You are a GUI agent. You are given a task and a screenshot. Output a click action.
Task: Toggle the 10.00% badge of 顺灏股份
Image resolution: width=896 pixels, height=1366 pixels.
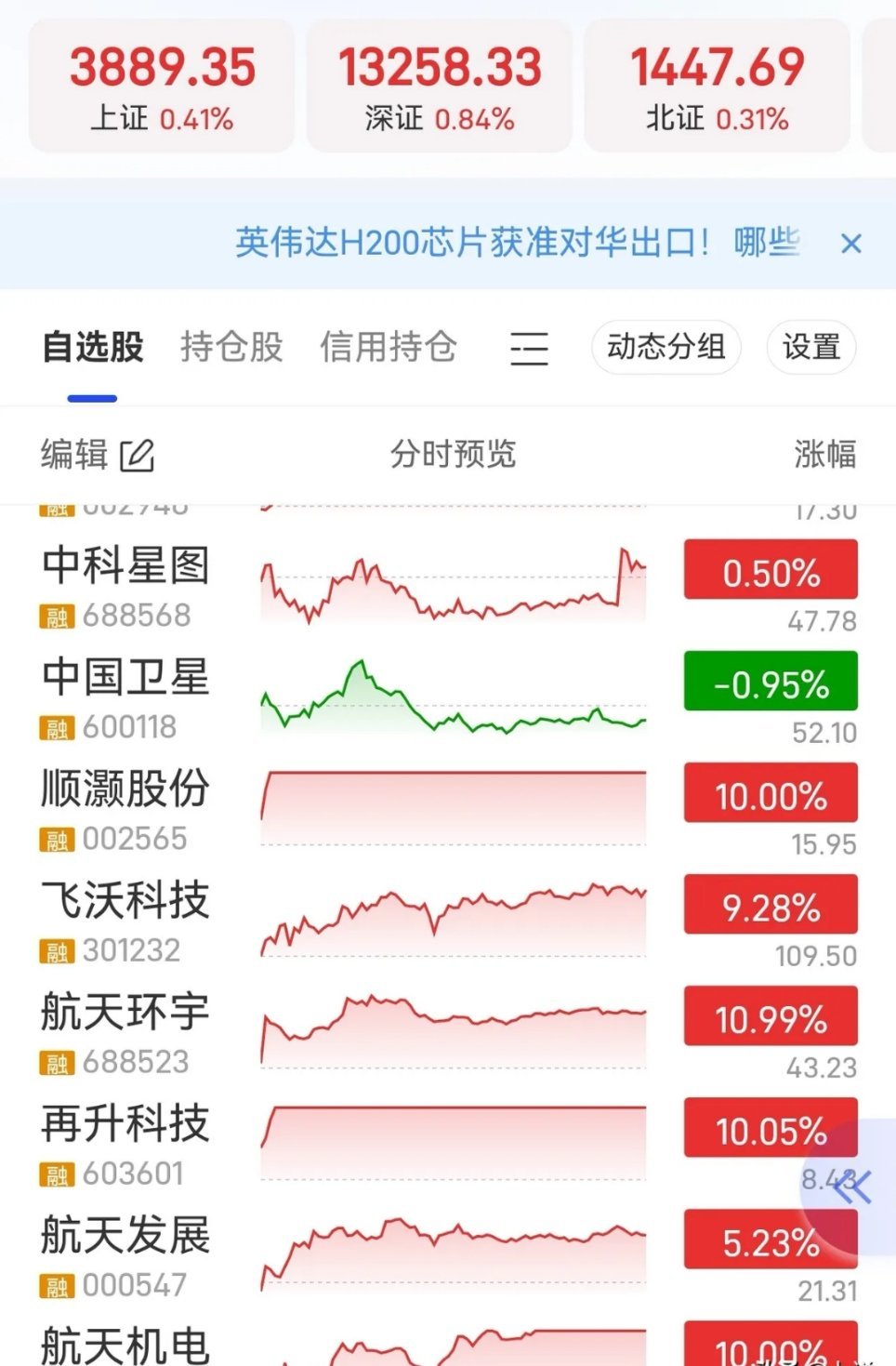[770, 794]
